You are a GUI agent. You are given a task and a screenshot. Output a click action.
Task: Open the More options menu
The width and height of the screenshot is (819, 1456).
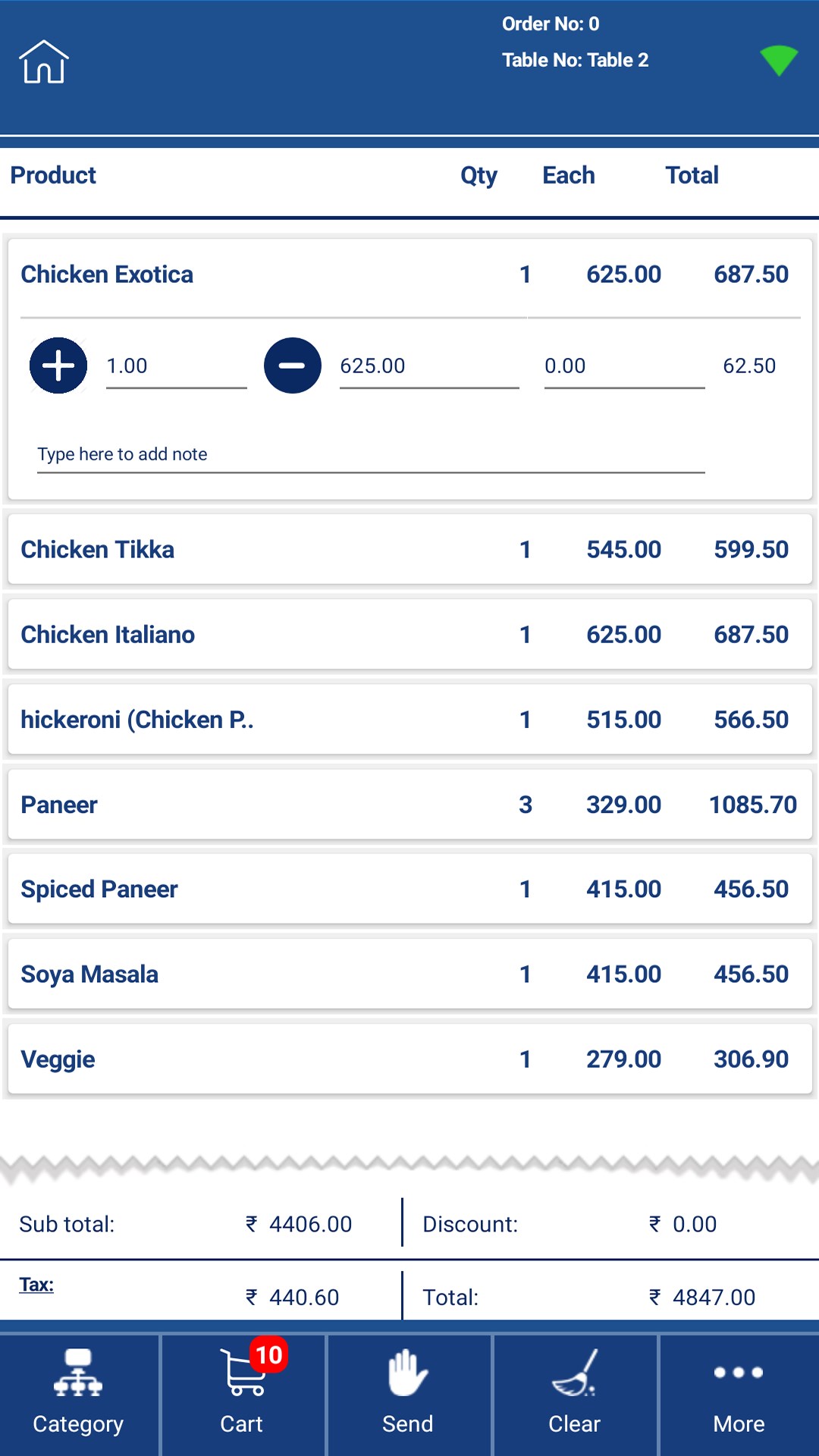tap(739, 1394)
